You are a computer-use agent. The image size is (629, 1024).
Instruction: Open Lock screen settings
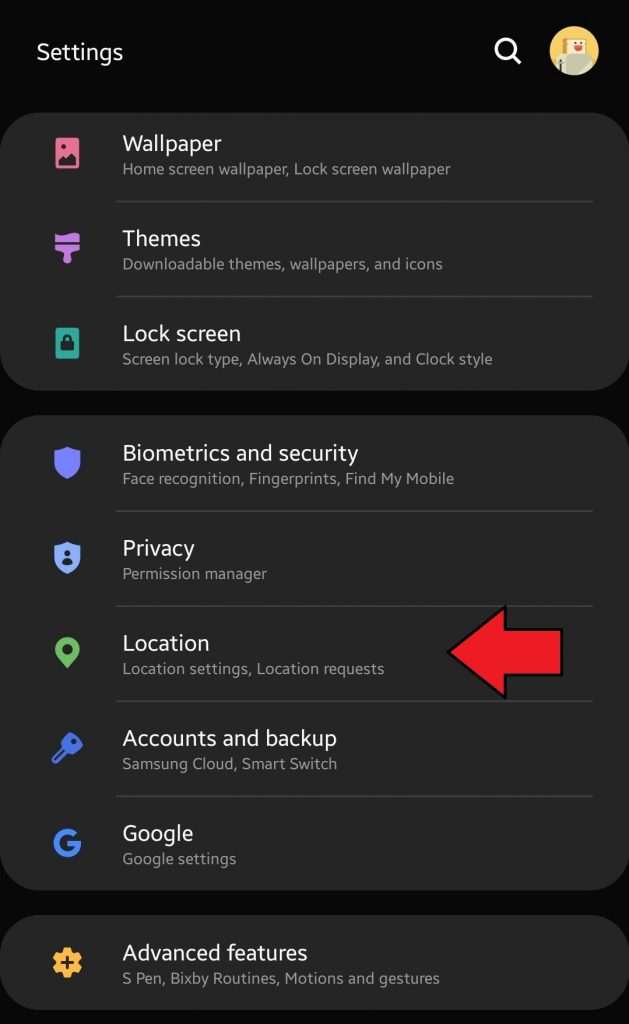click(x=314, y=344)
